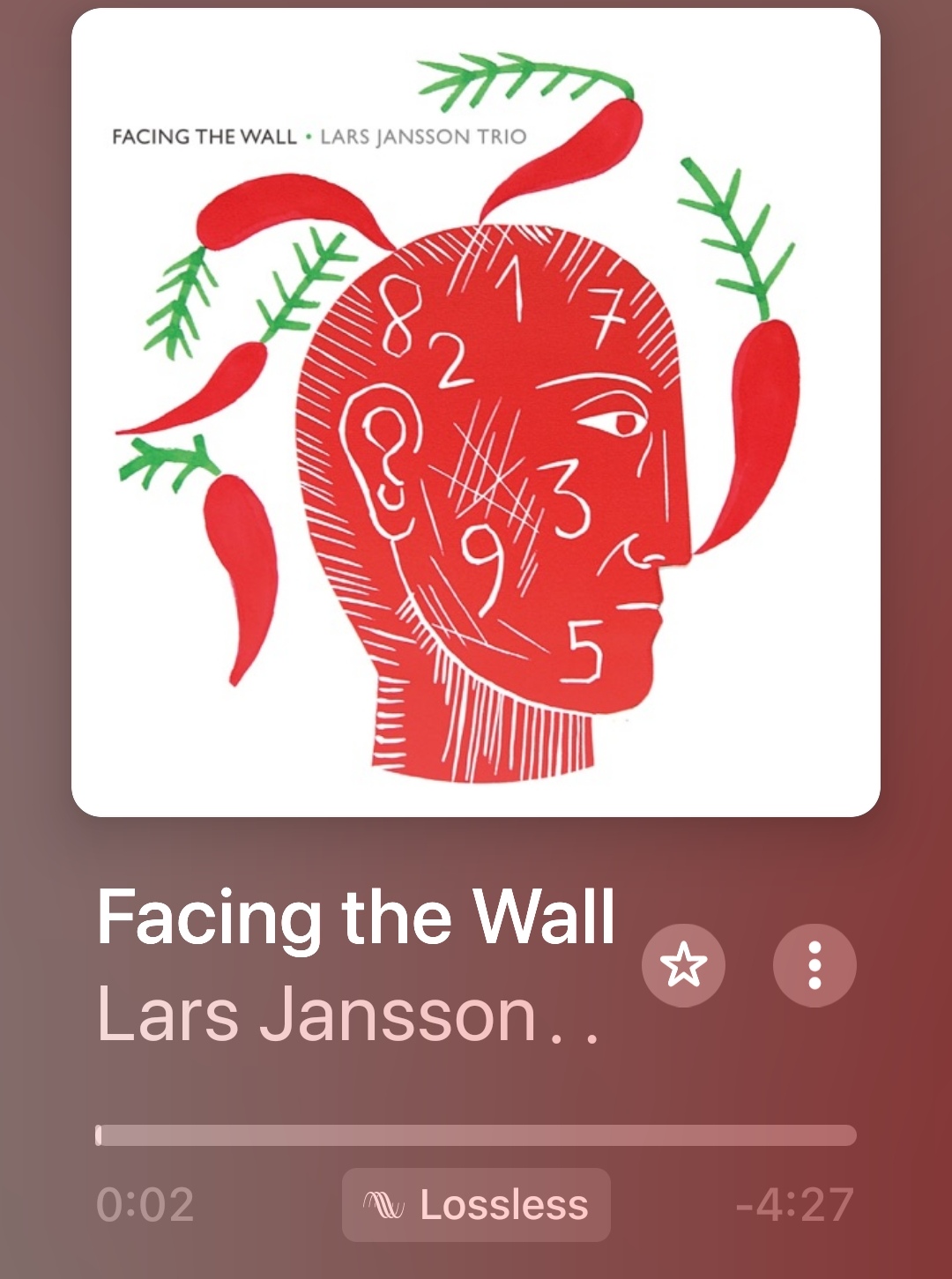The height and width of the screenshot is (1279, 952).
Task: Open the three-dot more options menu
Action: [814, 965]
